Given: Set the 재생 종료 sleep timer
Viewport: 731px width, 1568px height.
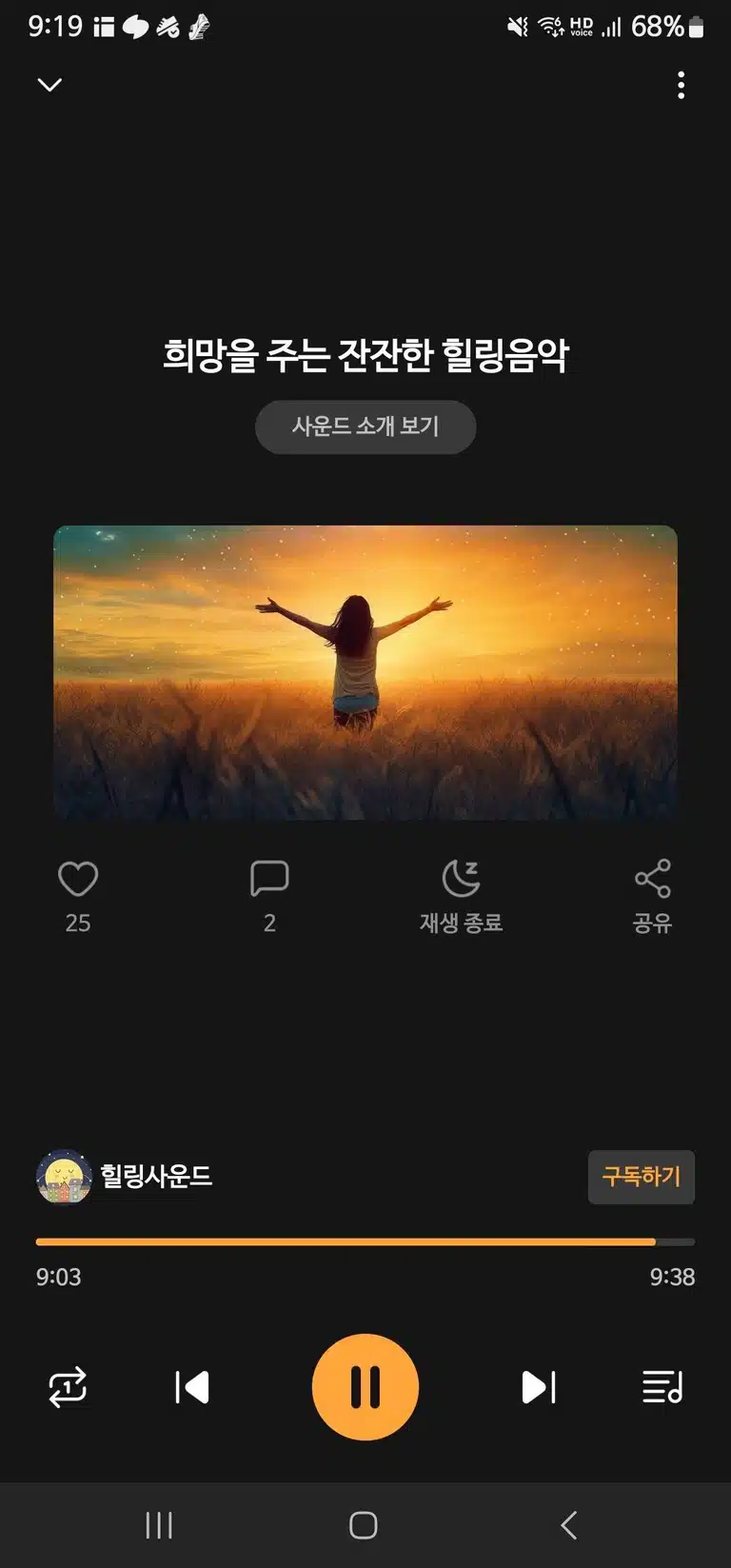Looking at the screenshot, I should 461,897.
